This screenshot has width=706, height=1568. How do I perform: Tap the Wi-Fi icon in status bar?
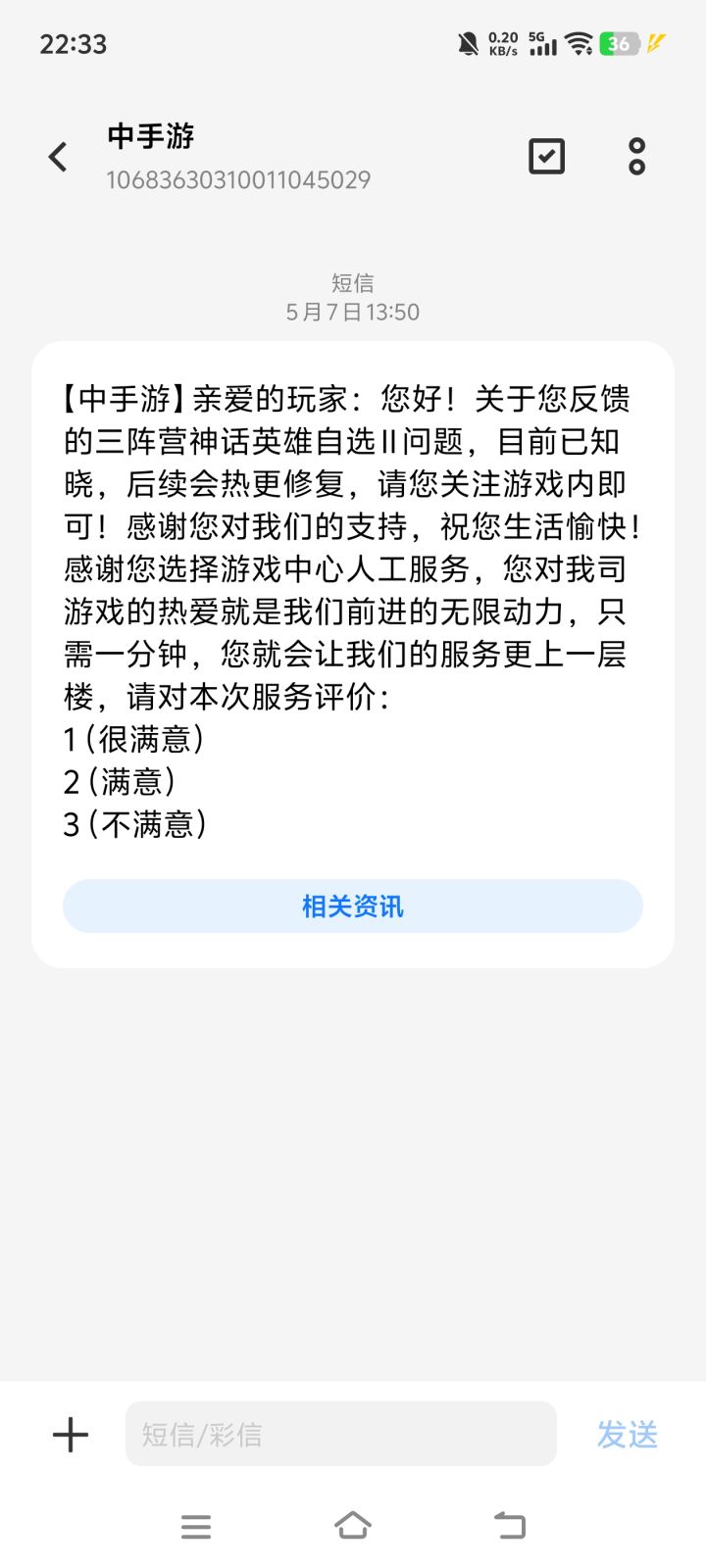[579, 43]
